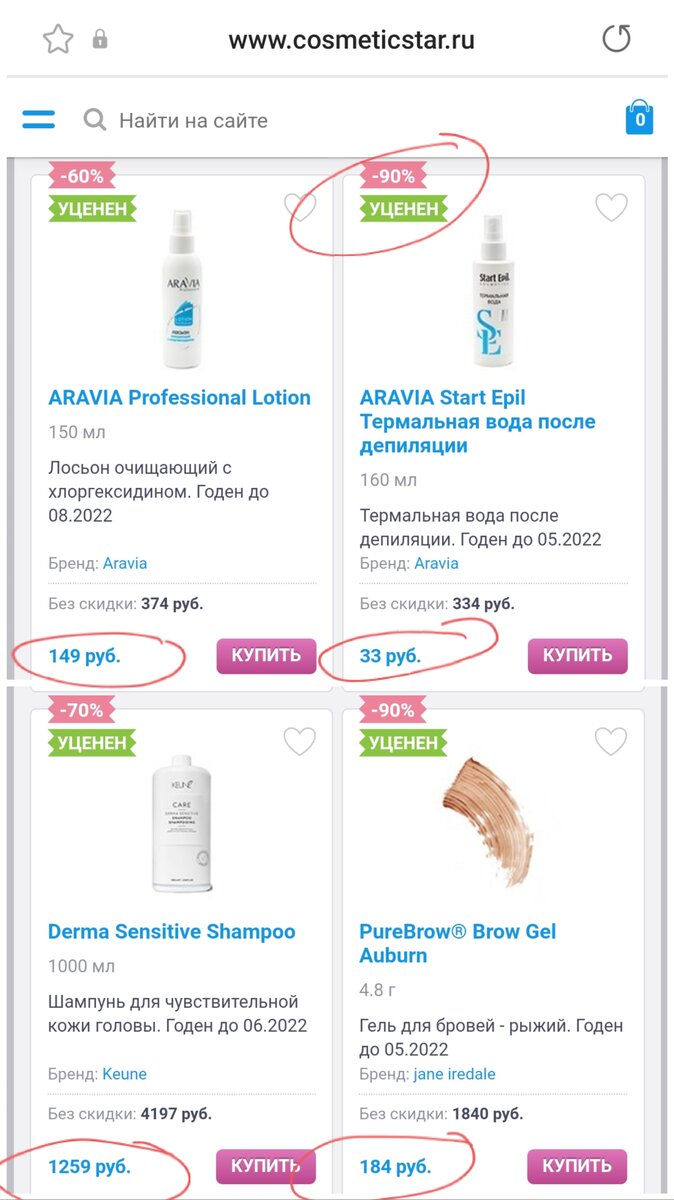Buy PureBrow Brow Gel for 184 руб.
Viewport: 674px width, 1200px height.
click(x=578, y=1166)
